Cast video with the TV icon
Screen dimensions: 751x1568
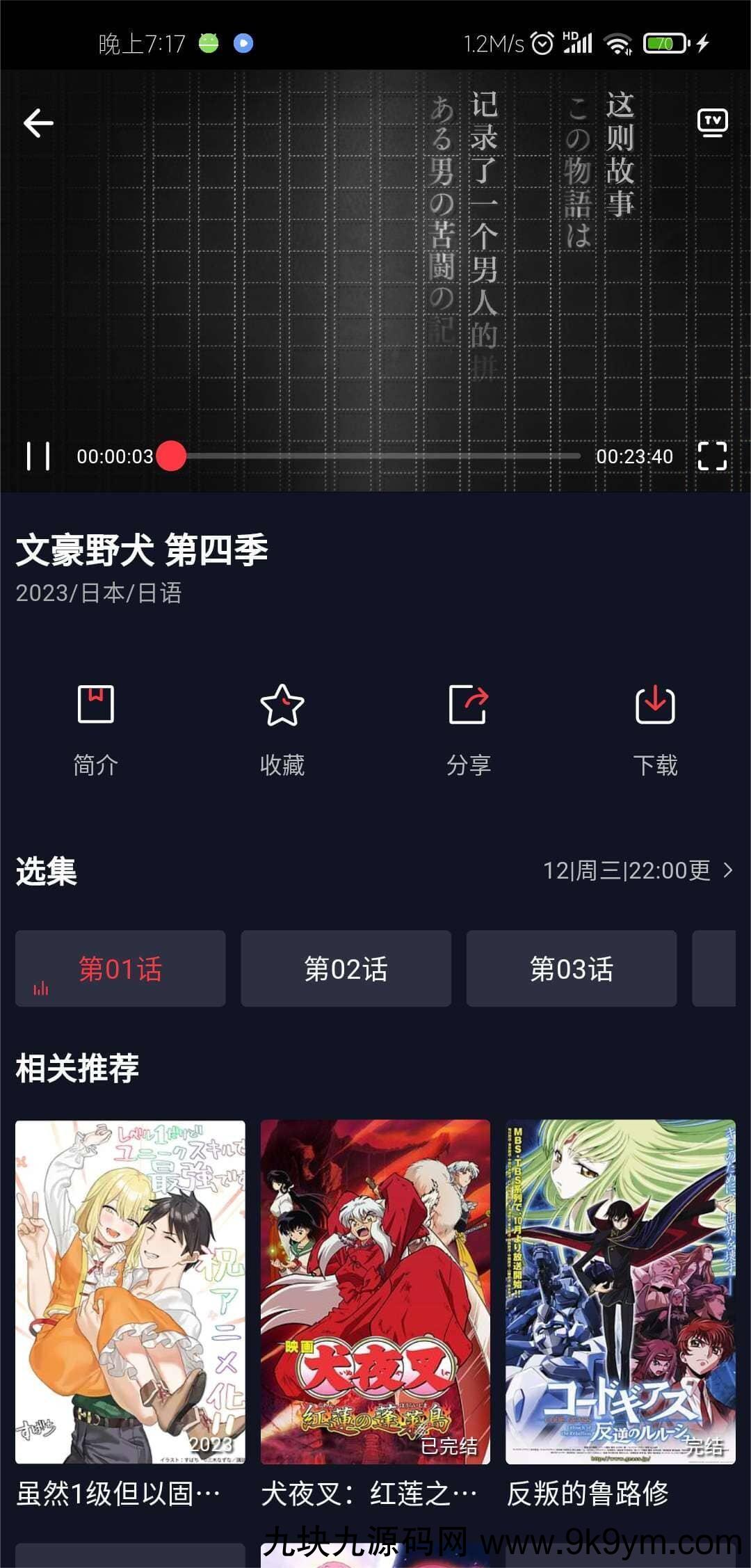click(x=712, y=122)
